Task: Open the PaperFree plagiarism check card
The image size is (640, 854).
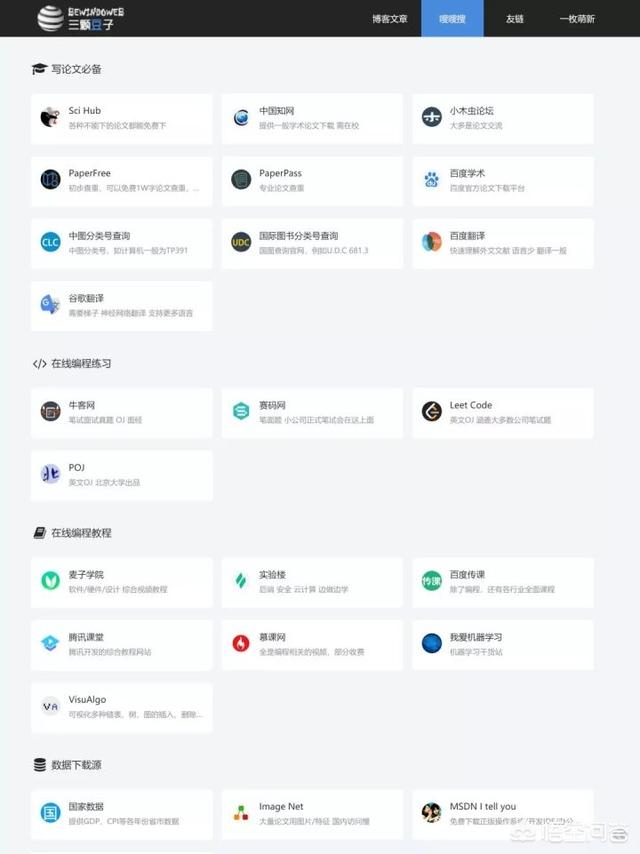Action: click(x=121, y=180)
